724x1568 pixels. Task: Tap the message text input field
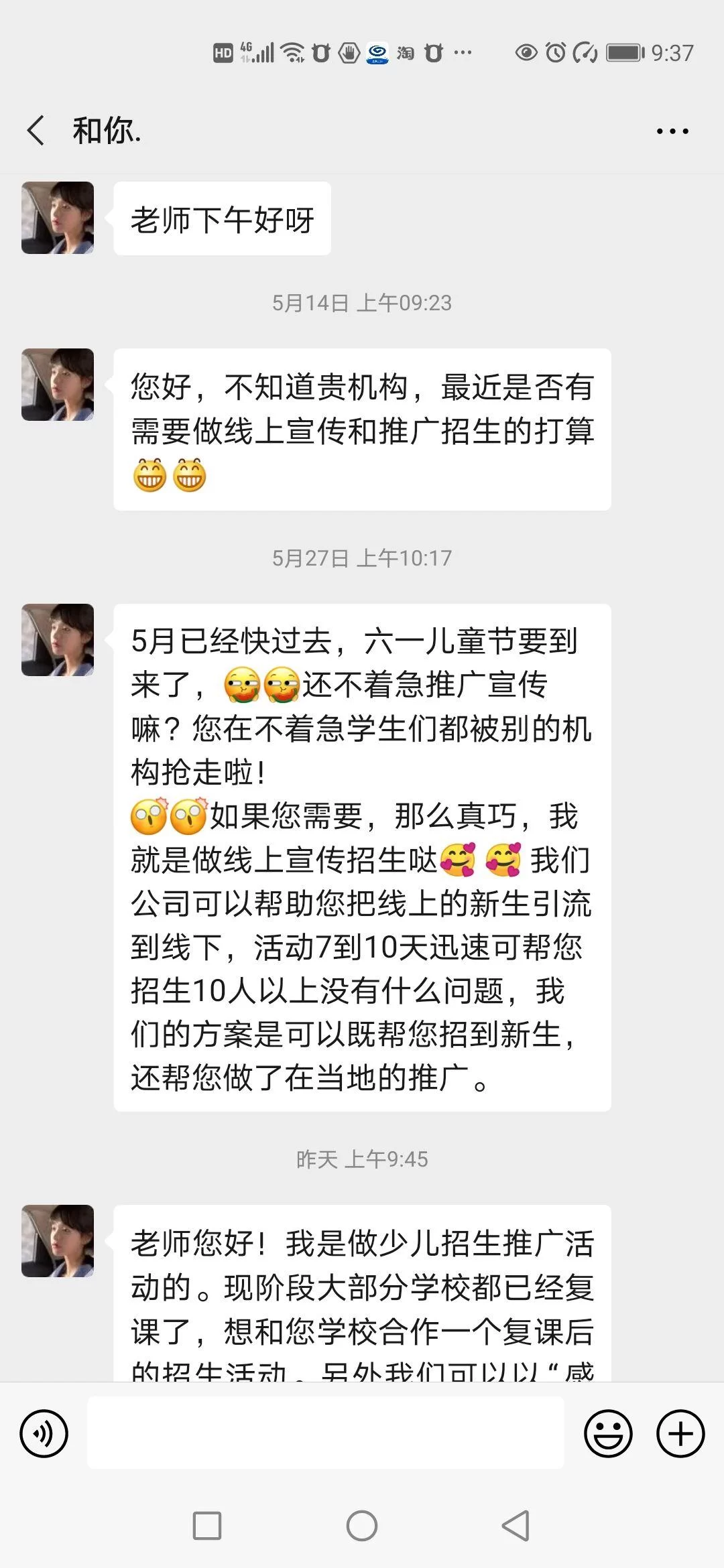(325, 1434)
